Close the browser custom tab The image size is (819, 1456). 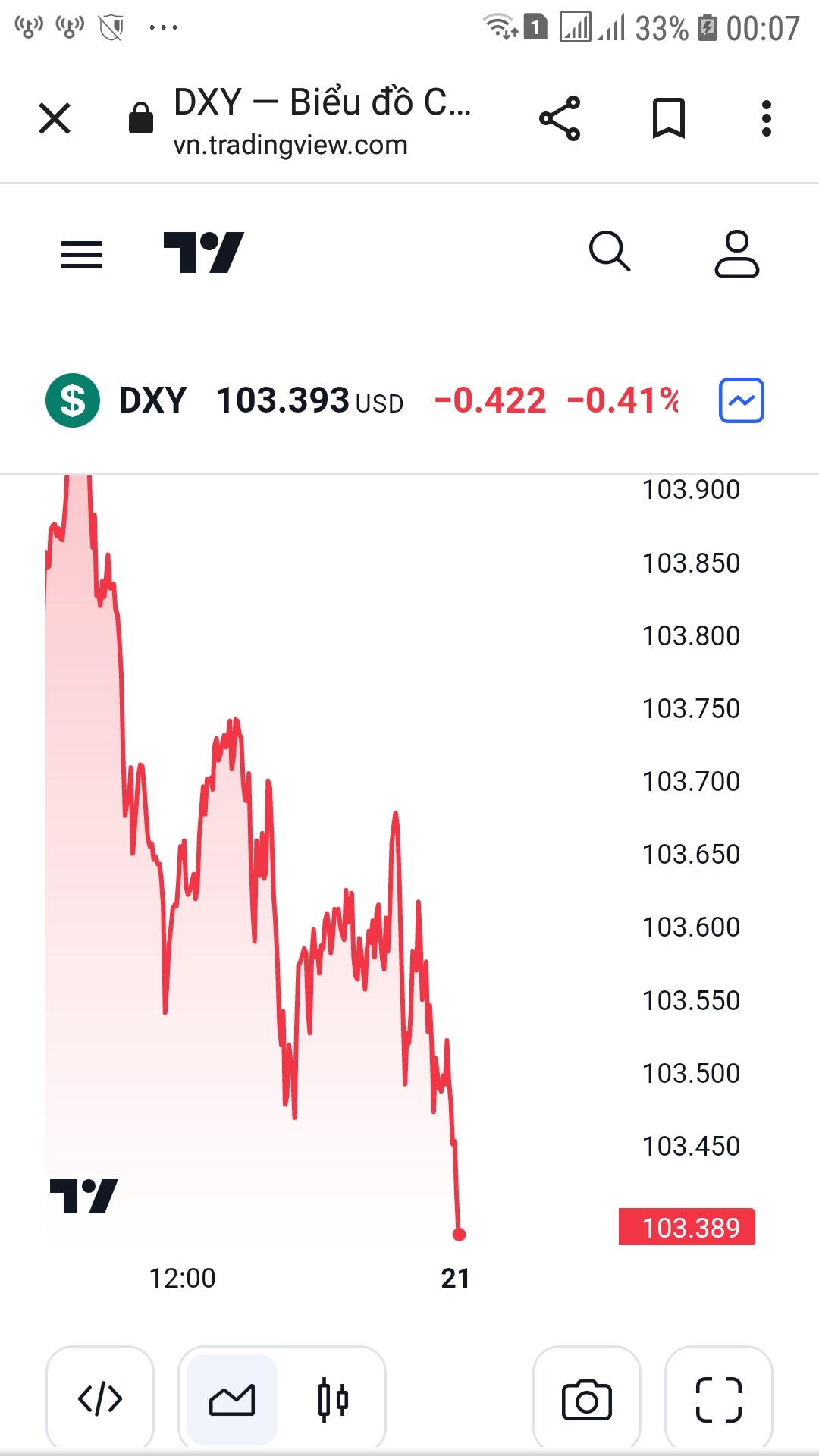pyautogui.click(x=55, y=119)
